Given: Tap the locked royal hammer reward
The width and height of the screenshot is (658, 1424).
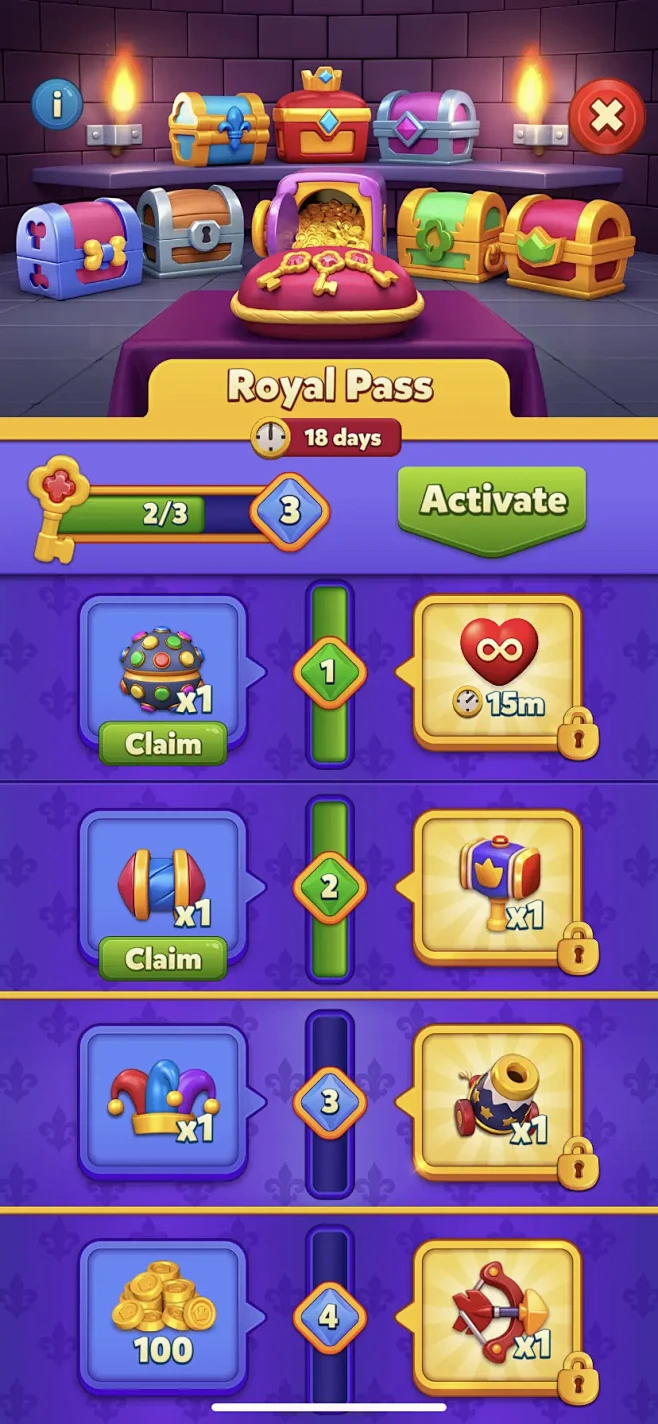Looking at the screenshot, I should click(x=497, y=887).
